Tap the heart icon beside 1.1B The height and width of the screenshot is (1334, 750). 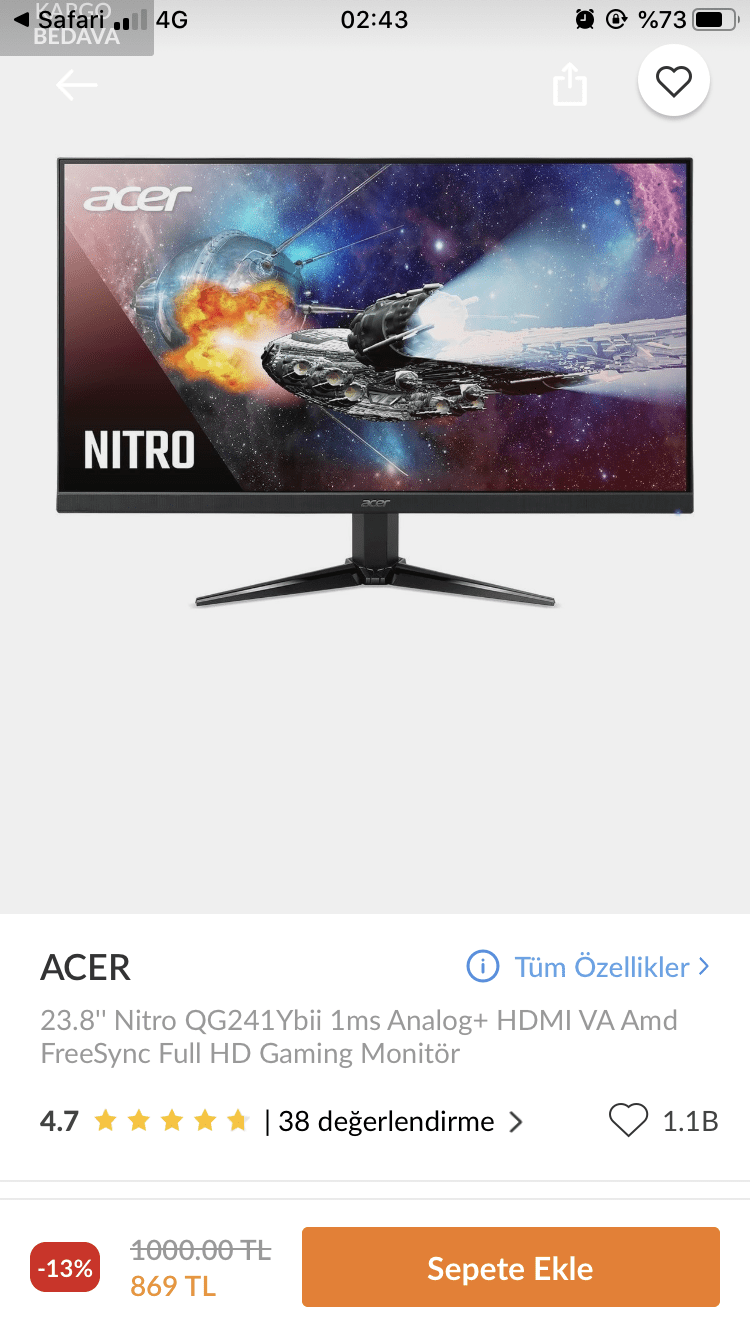[628, 1121]
